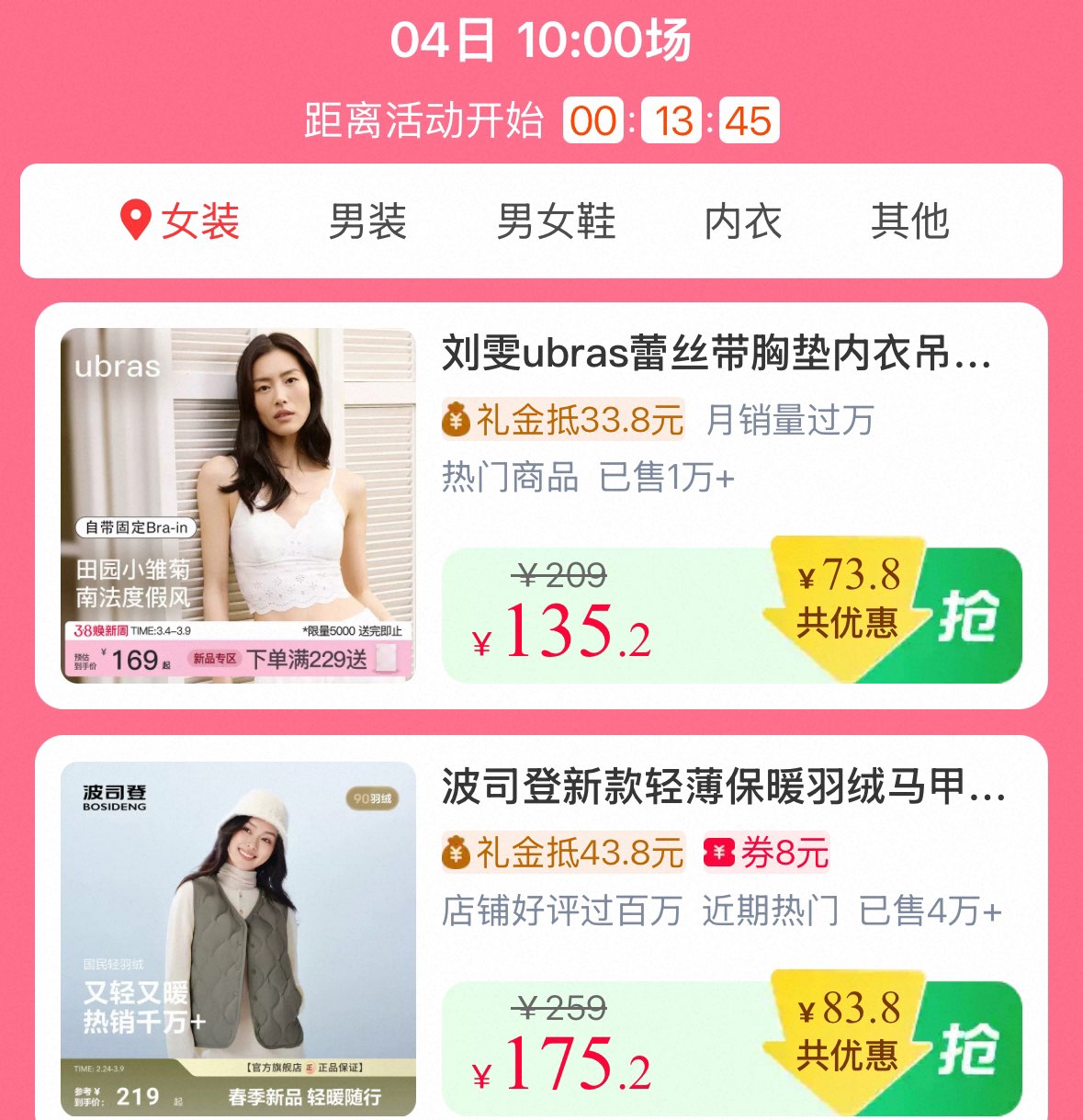This screenshot has height=1120, width=1083.
Task: Switch to the 男装 tab
Action: (x=367, y=221)
